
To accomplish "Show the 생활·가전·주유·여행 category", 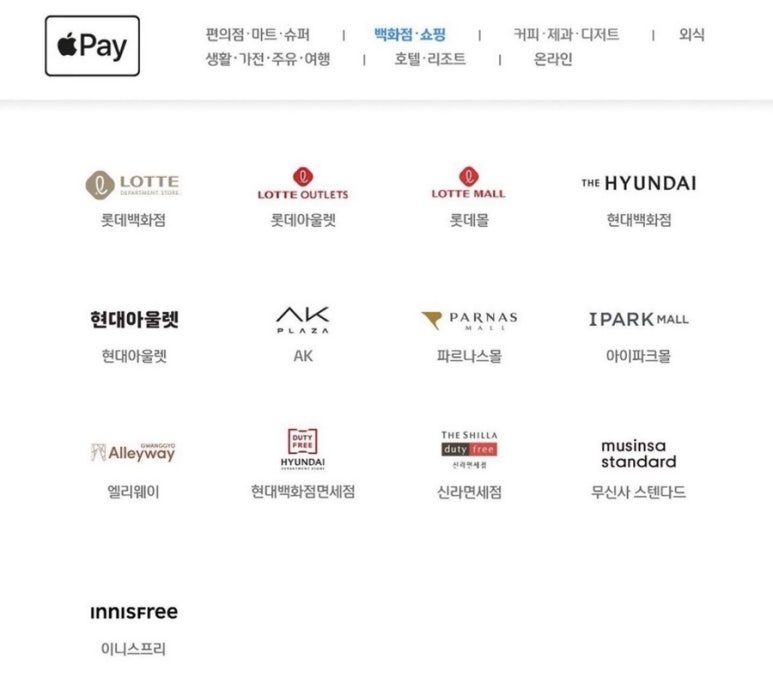I will point(267,59).
